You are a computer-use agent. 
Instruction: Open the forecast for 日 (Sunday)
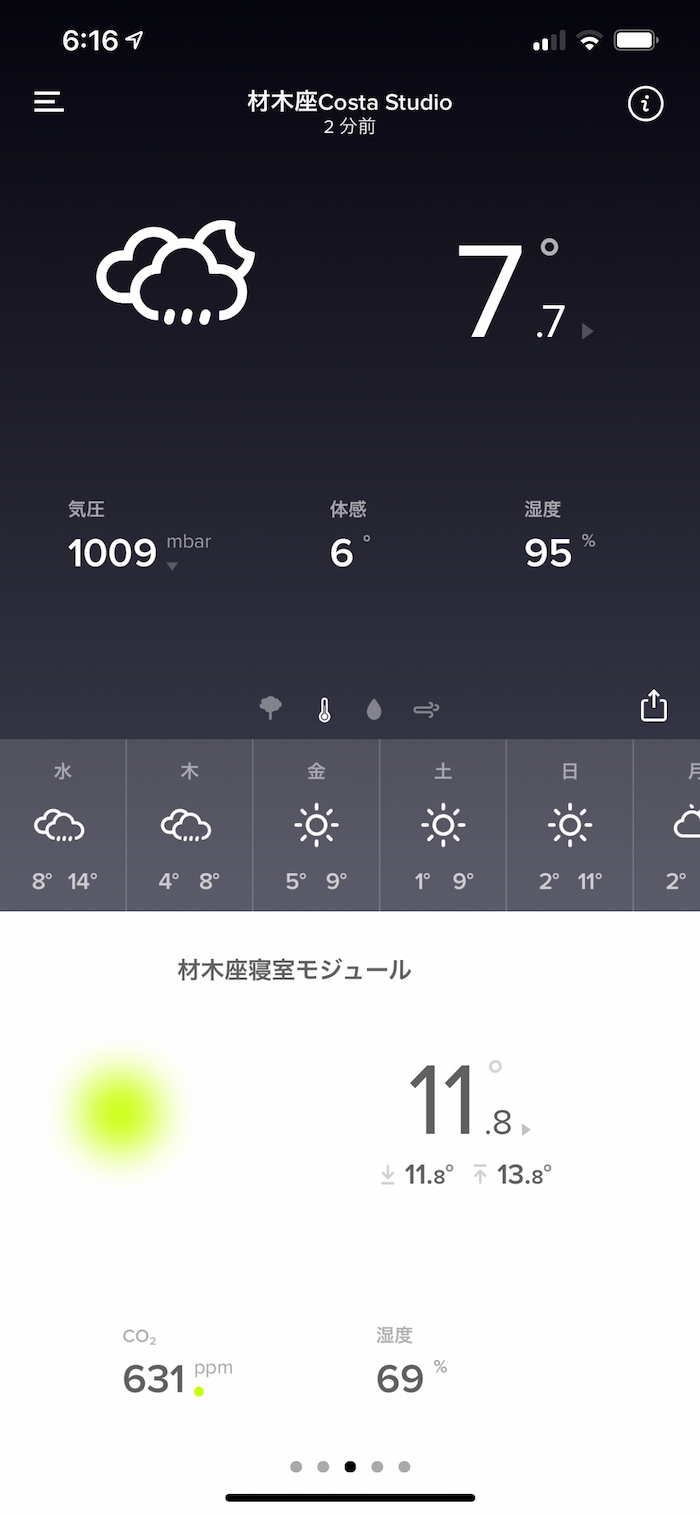coord(570,825)
